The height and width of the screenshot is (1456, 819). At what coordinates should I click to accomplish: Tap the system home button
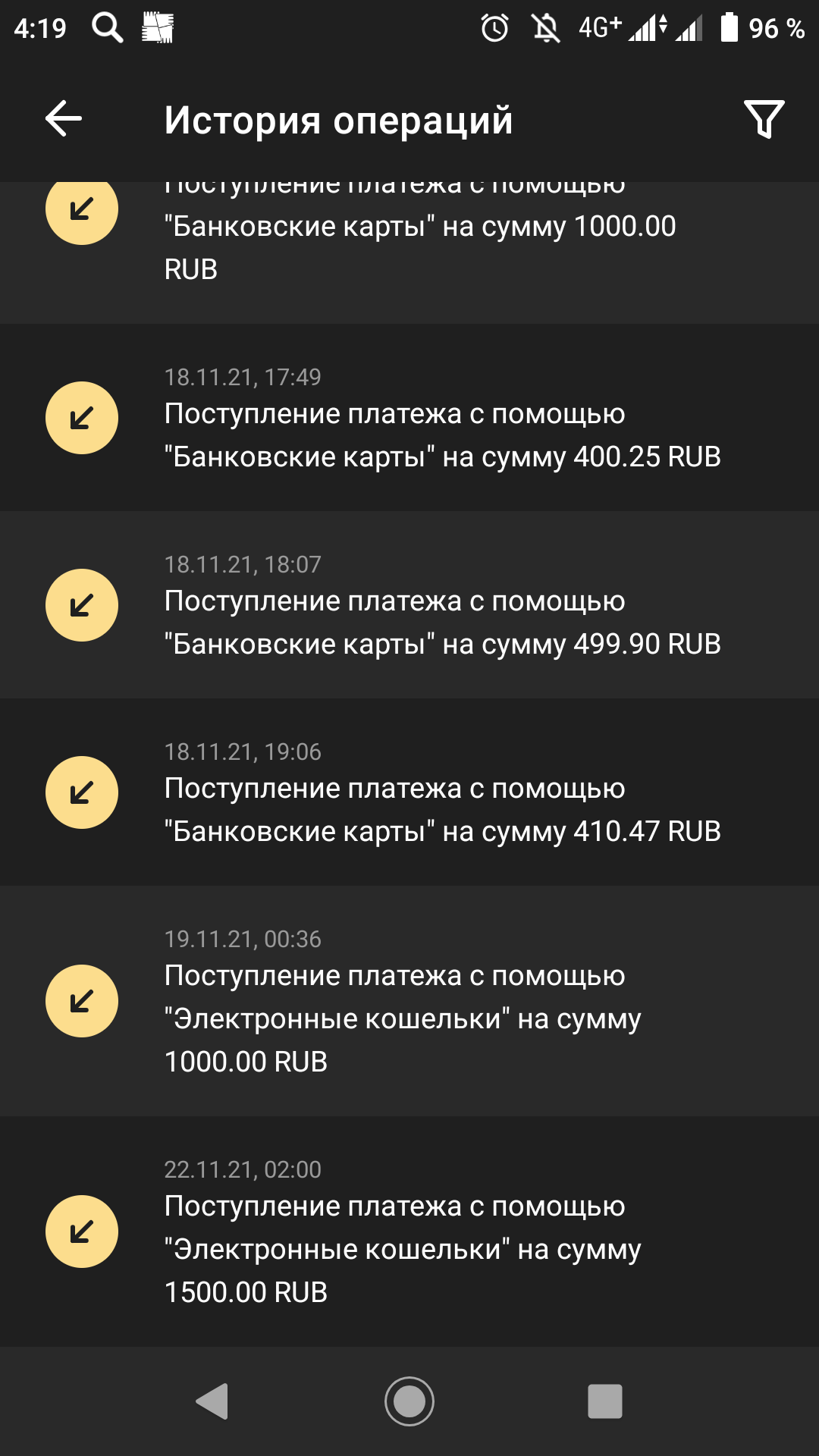[x=409, y=1401]
